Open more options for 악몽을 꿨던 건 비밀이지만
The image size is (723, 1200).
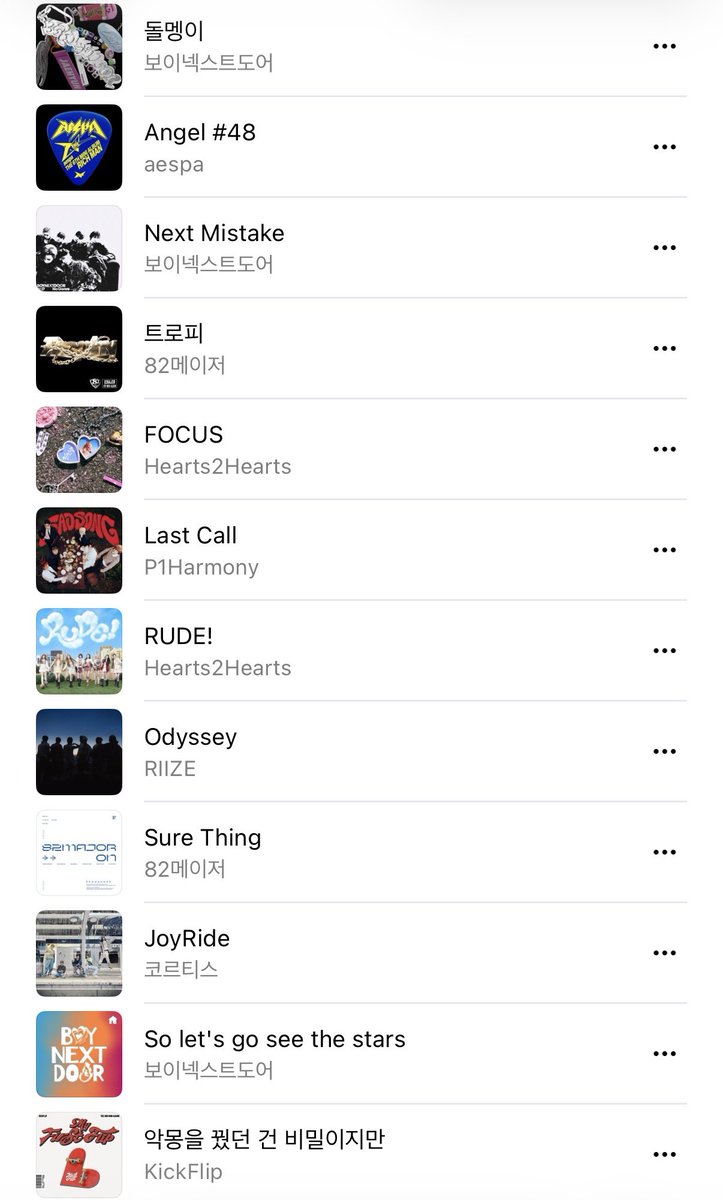[664, 1154]
